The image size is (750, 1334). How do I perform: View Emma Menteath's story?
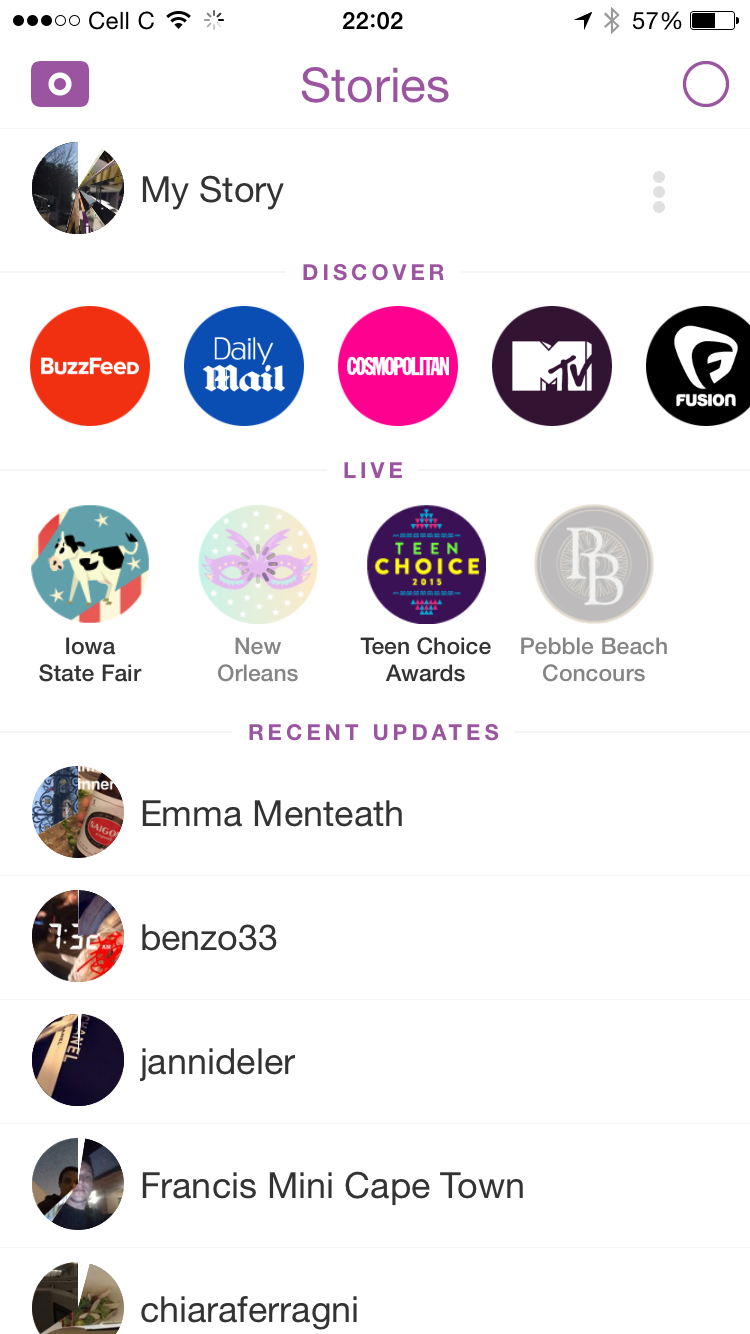tap(272, 814)
